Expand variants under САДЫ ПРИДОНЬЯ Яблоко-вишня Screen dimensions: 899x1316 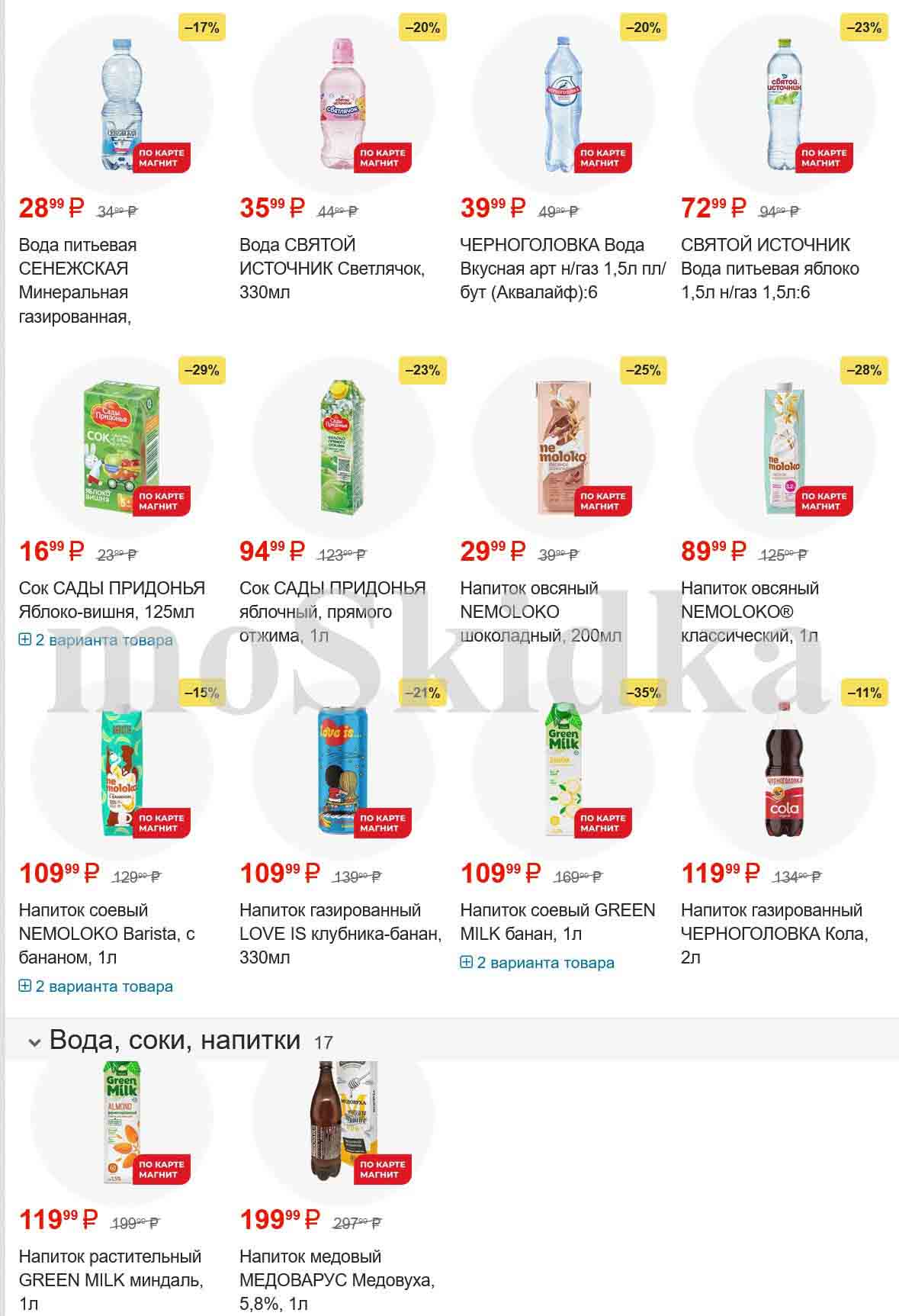[x=96, y=640]
